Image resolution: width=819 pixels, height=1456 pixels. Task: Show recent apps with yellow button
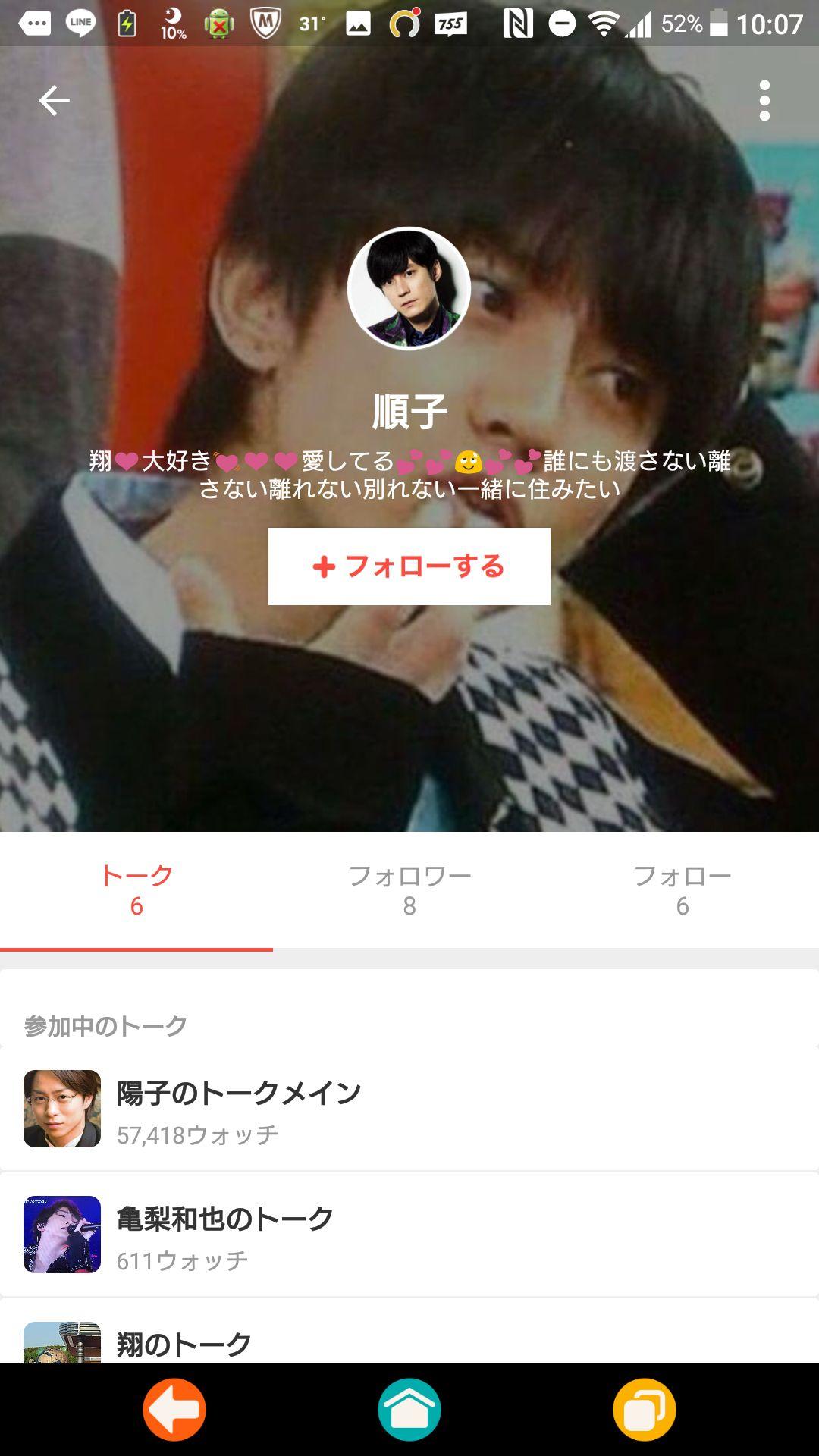point(644,1410)
